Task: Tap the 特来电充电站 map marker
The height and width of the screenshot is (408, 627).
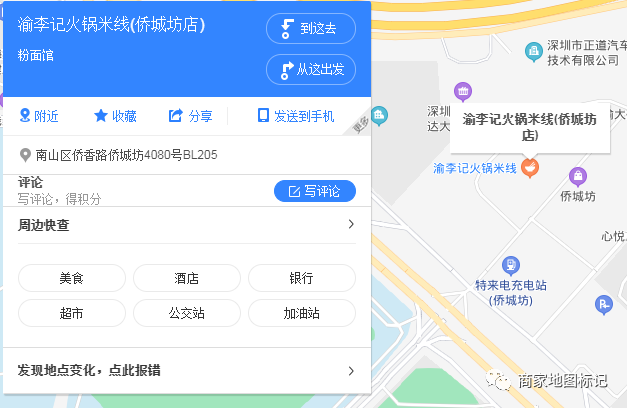Action: [x=511, y=265]
